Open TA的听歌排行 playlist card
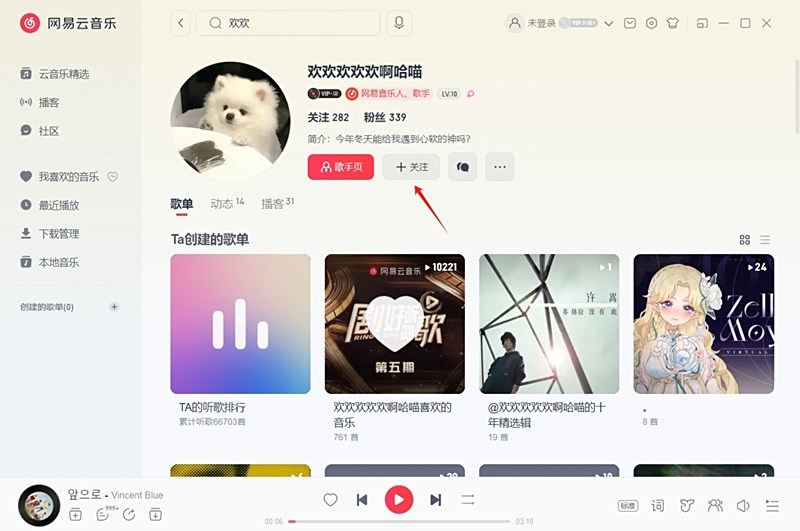 click(240, 323)
